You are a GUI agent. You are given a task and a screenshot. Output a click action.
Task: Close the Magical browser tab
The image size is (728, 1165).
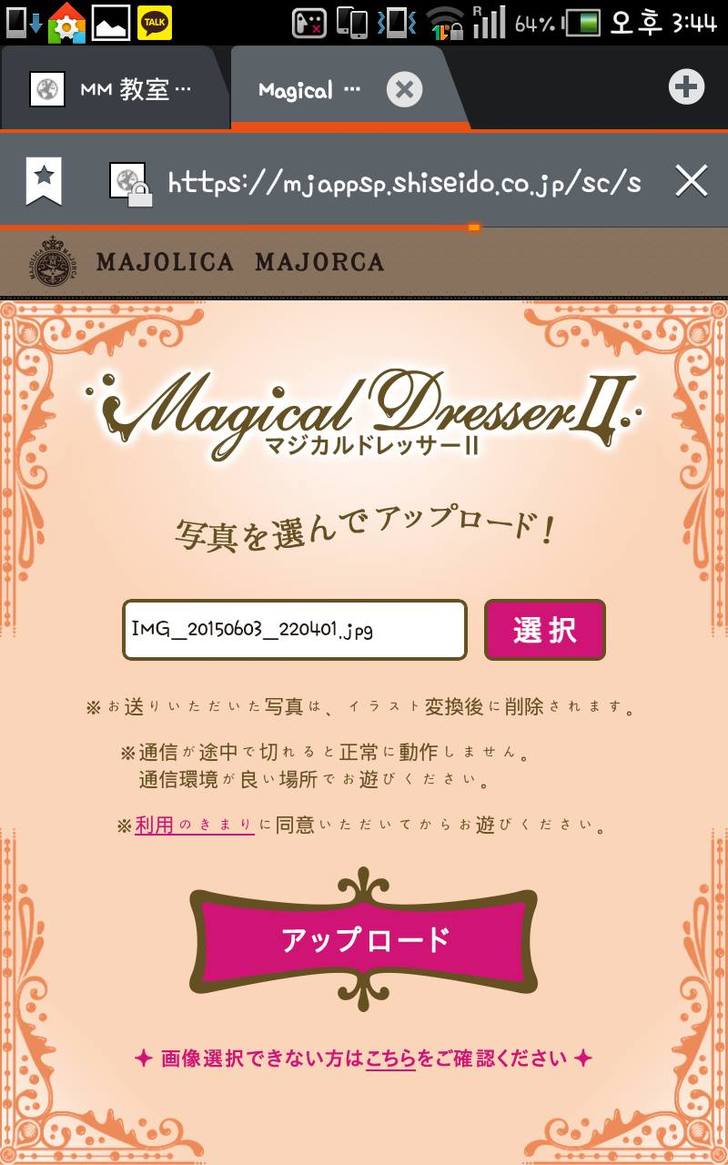point(403,90)
